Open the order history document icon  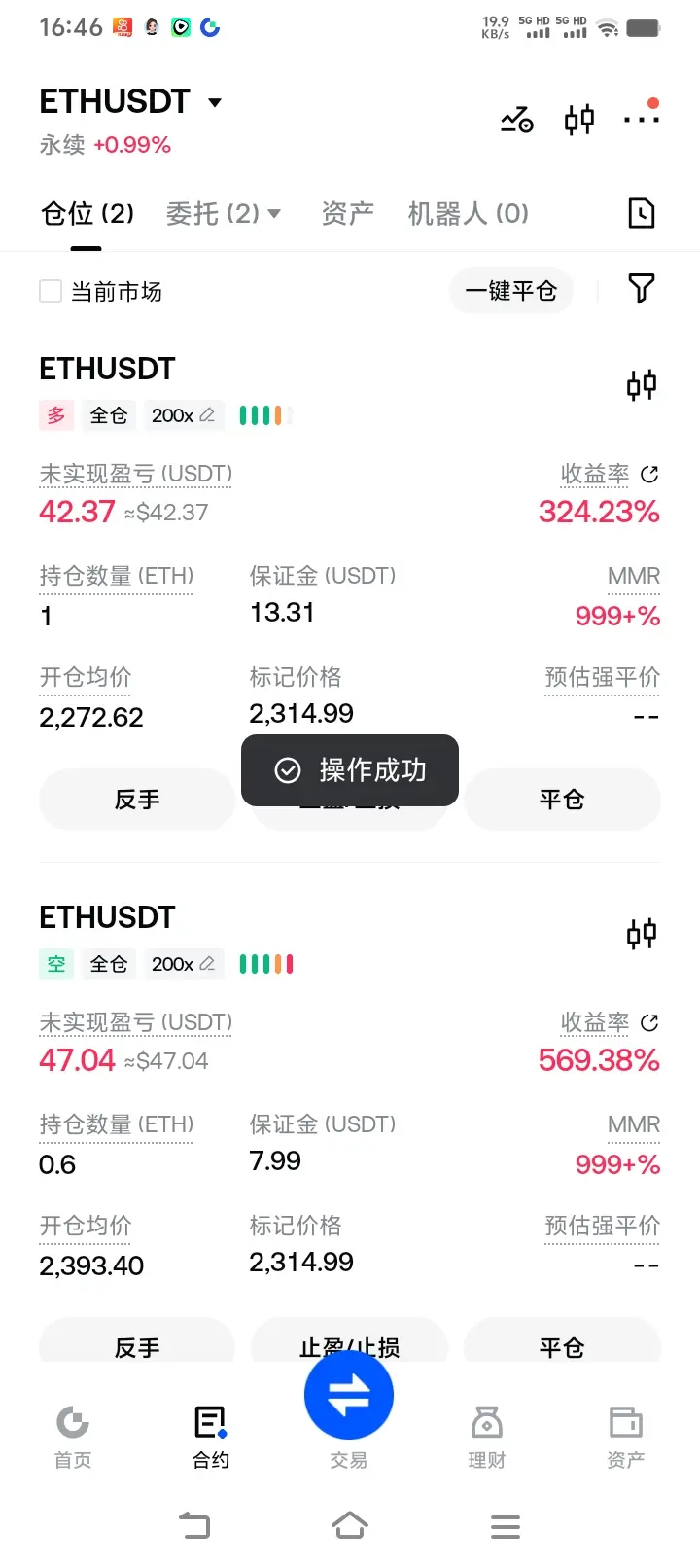click(642, 213)
